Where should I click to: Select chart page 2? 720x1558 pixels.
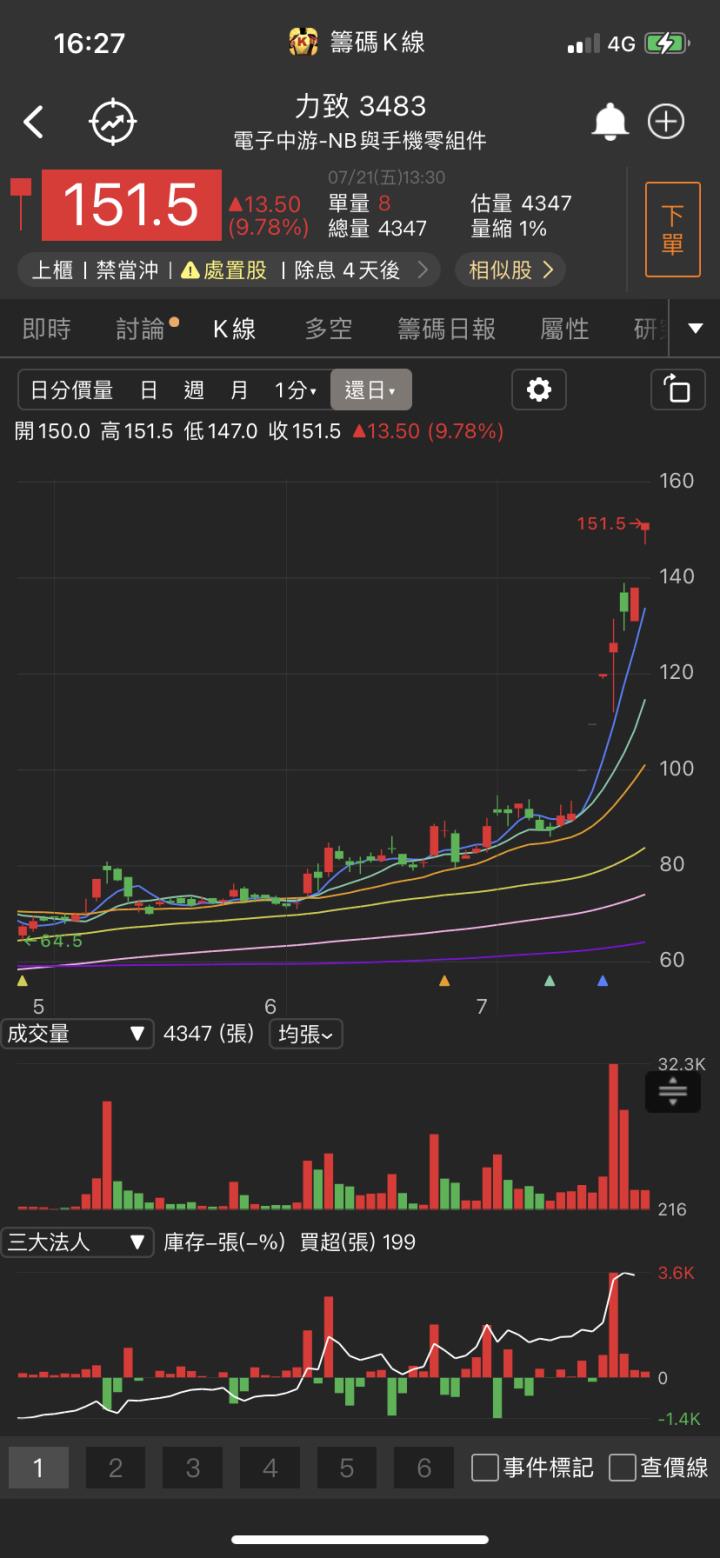pyautogui.click(x=115, y=1467)
